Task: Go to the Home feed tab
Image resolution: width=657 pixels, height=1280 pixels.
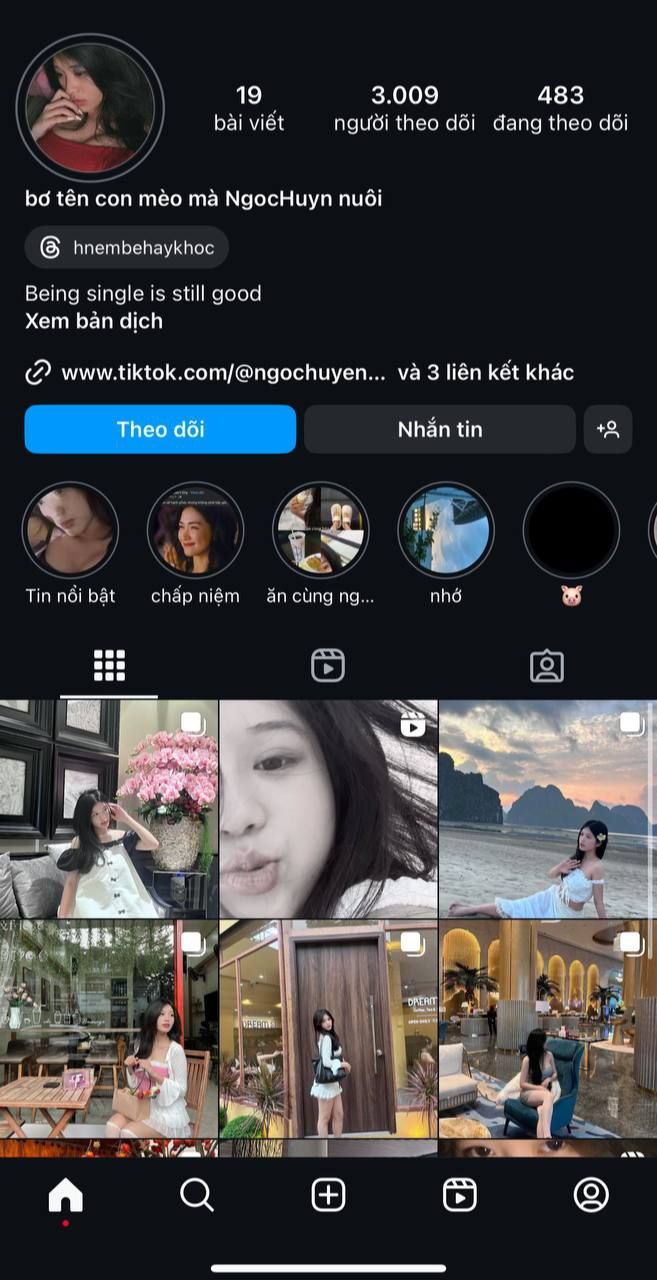Action: coord(66,1195)
